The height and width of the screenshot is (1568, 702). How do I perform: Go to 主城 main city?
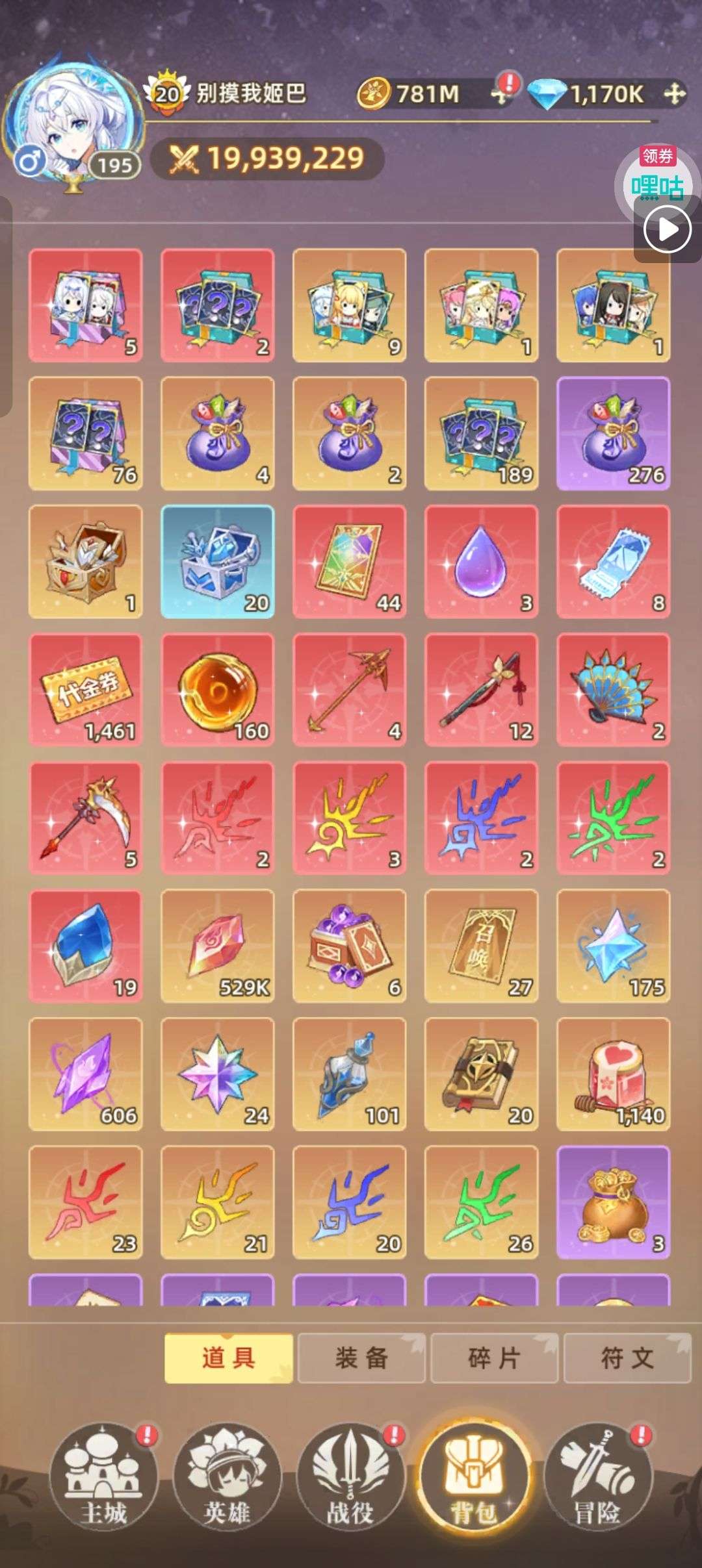click(104, 1478)
